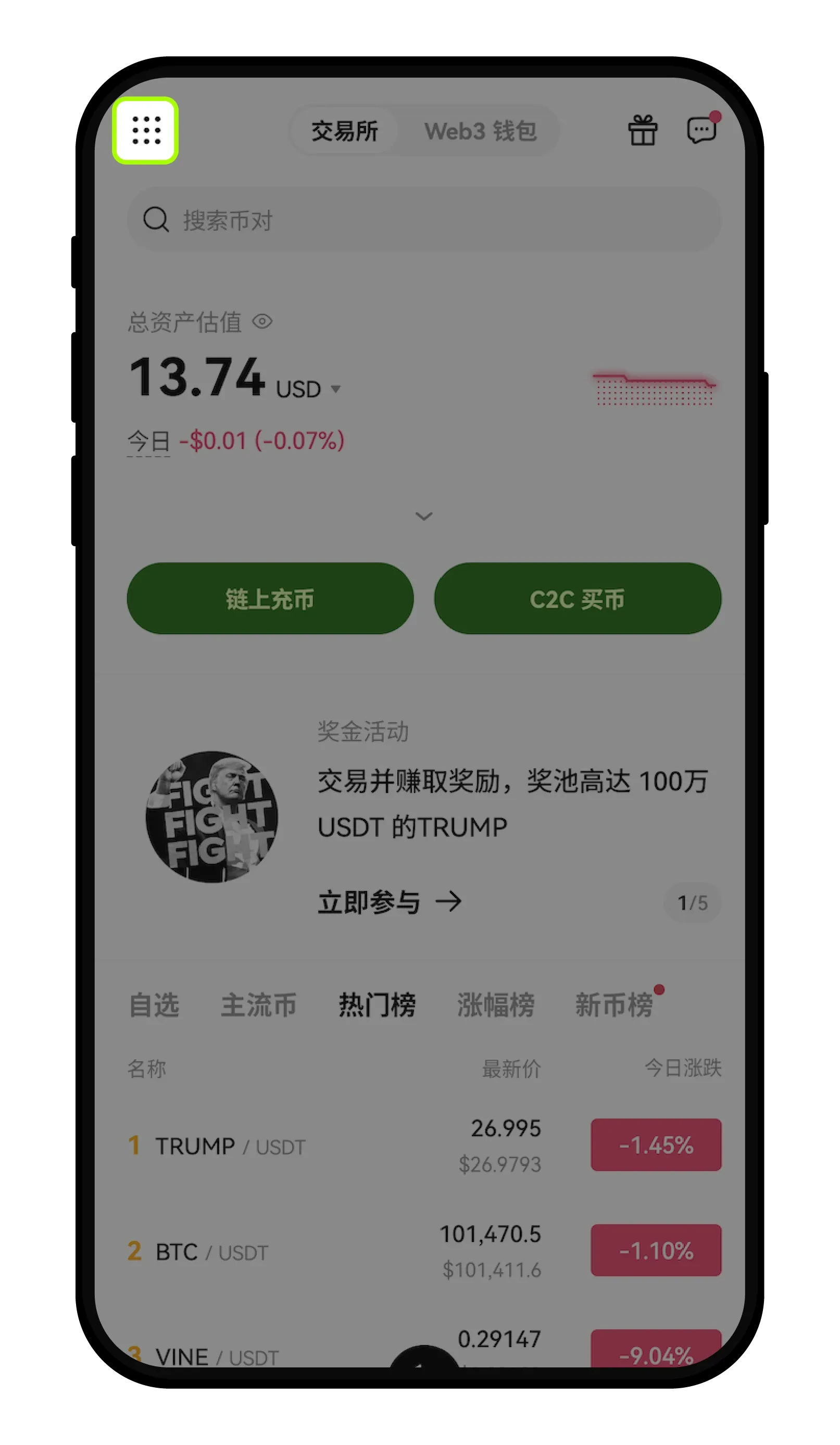Image resolution: width=840 pixels, height=1445 pixels.
Task: Select the TRUMP/USDT trading pair
Action: [x=229, y=1147]
